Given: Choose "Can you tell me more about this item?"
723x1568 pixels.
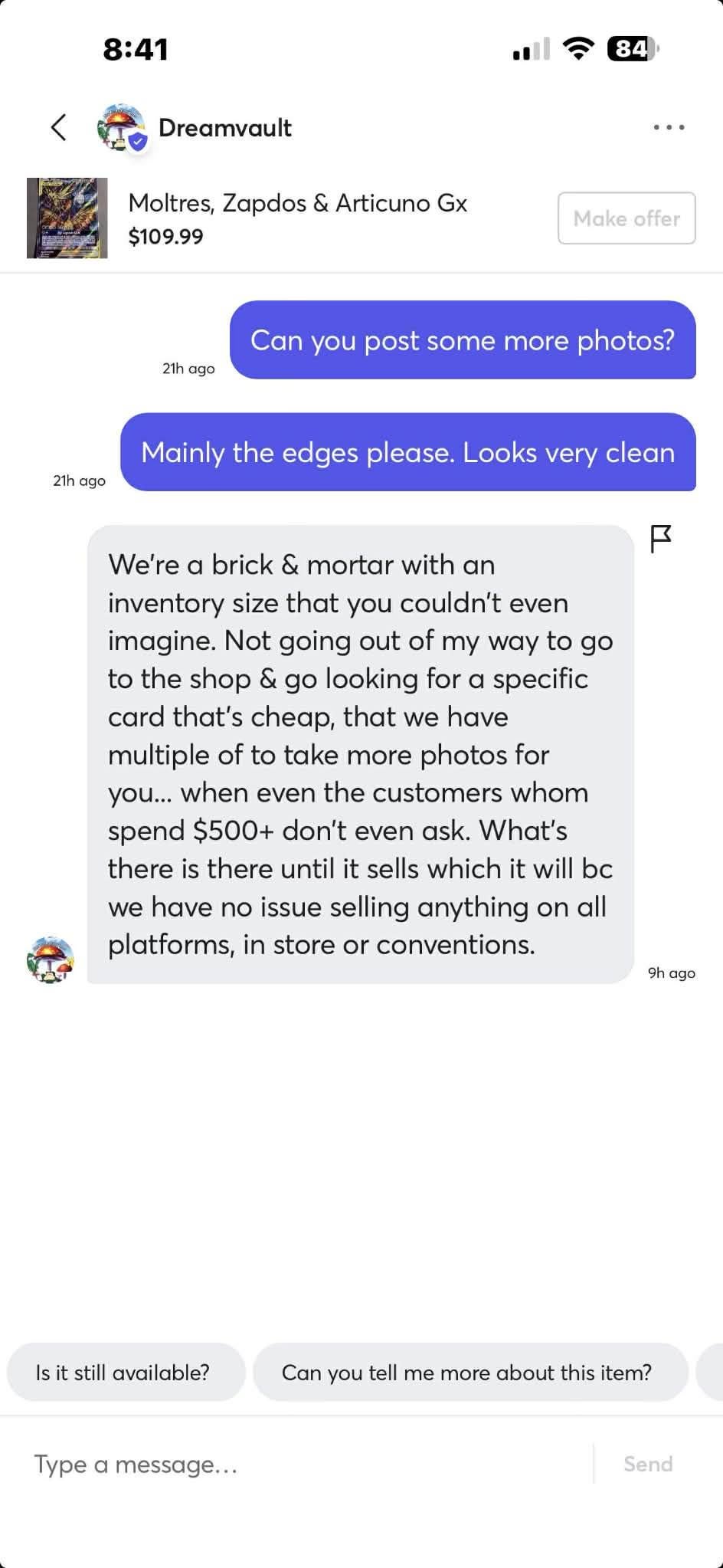Looking at the screenshot, I should click(x=466, y=1372).
